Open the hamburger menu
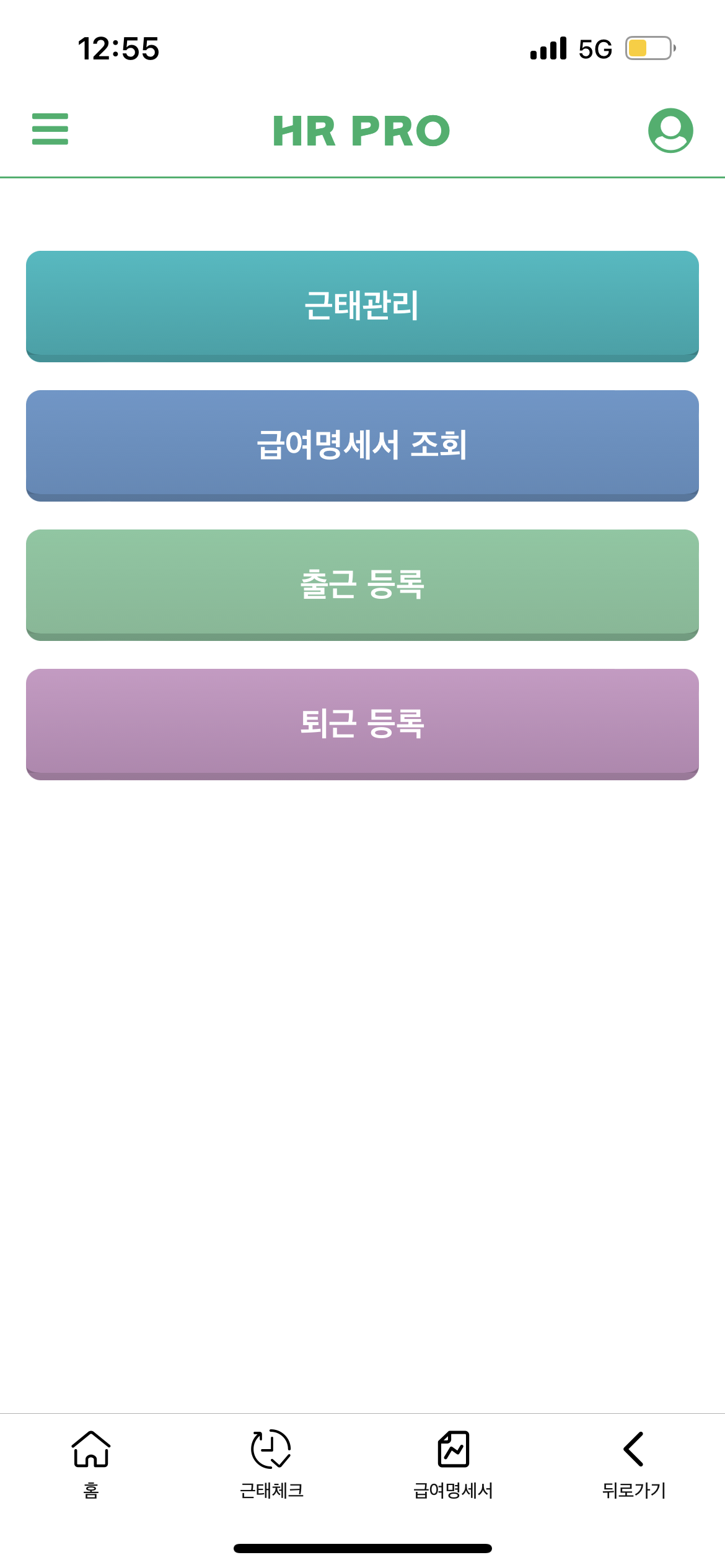 (x=50, y=129)
